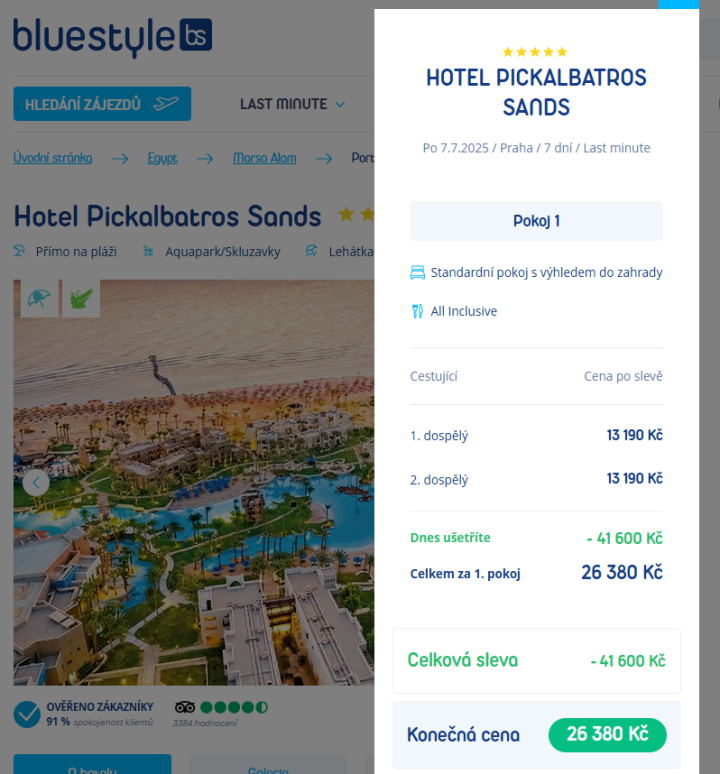This screenshot has height=774, width=720.
Task: Go to the Egypt breadcrumb link
Action: 162,158
